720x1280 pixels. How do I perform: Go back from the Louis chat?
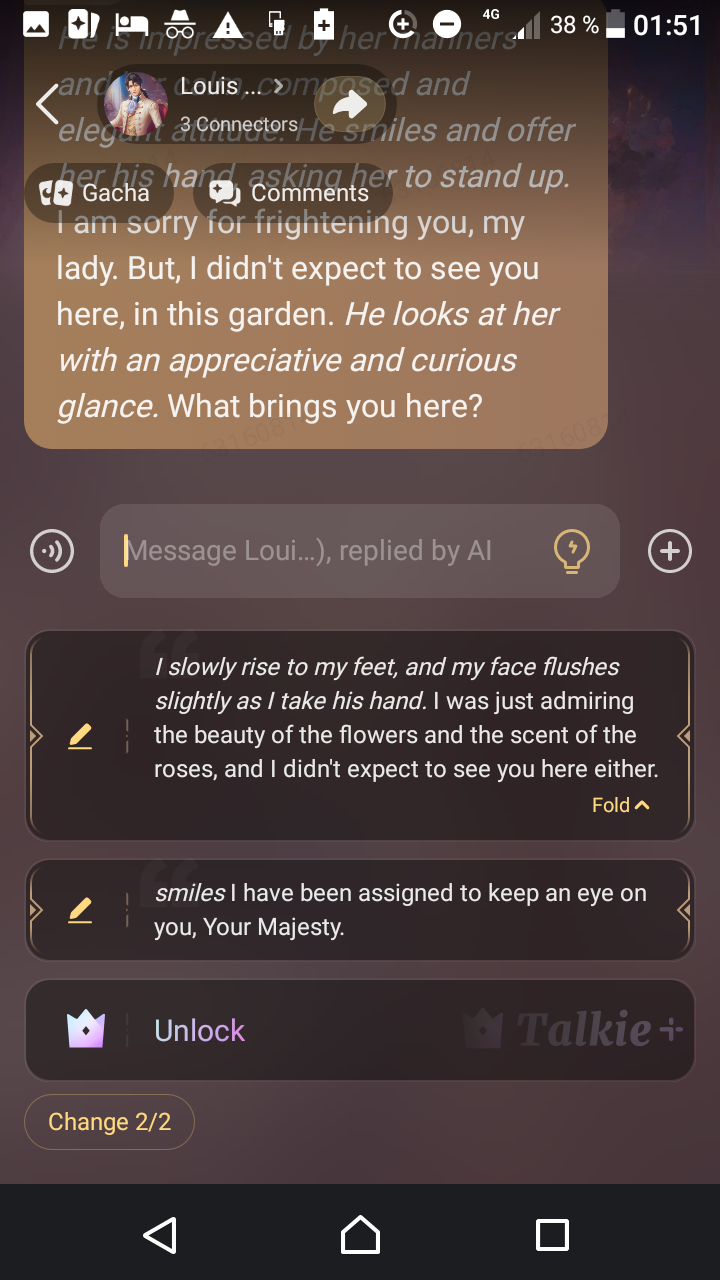[x=47, y=104]
